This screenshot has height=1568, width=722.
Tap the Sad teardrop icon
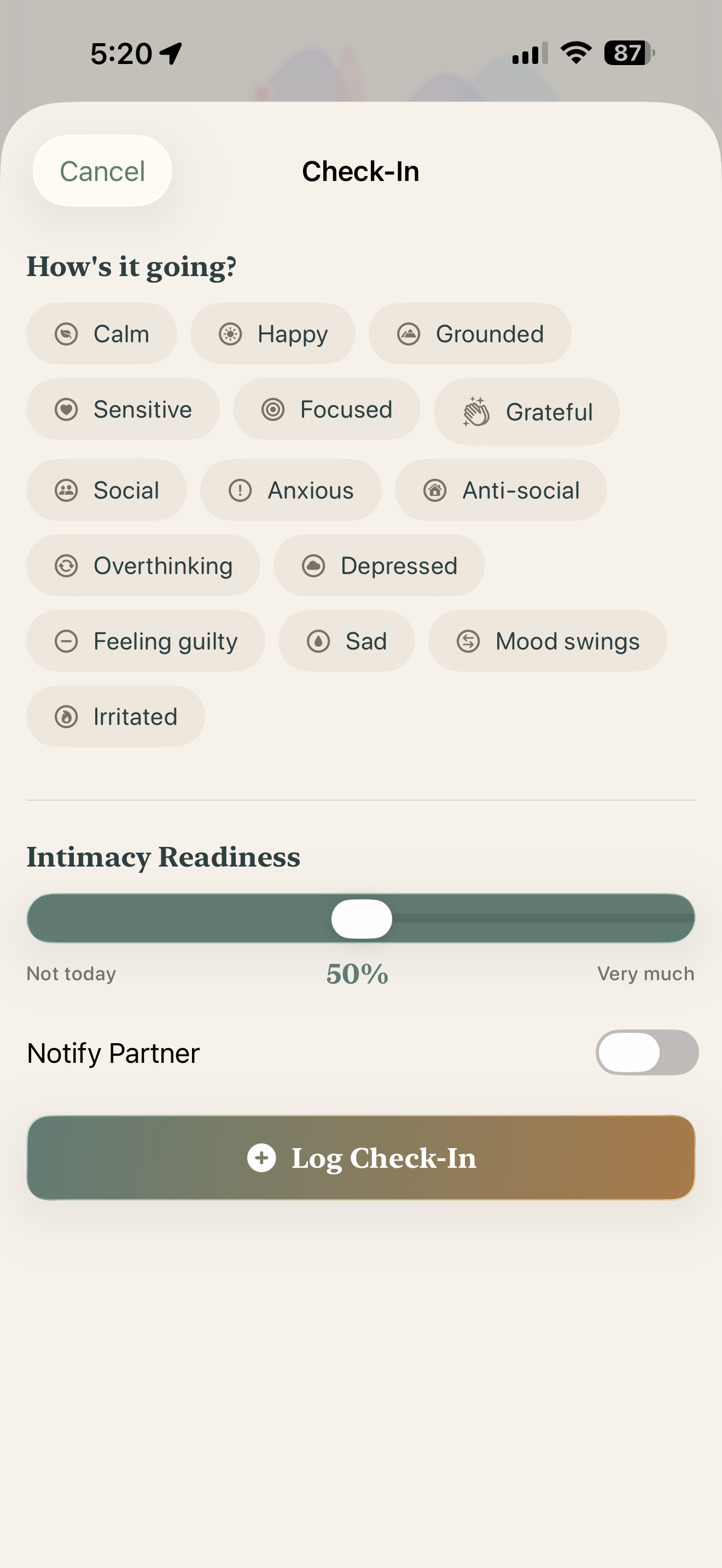point(319,641)
